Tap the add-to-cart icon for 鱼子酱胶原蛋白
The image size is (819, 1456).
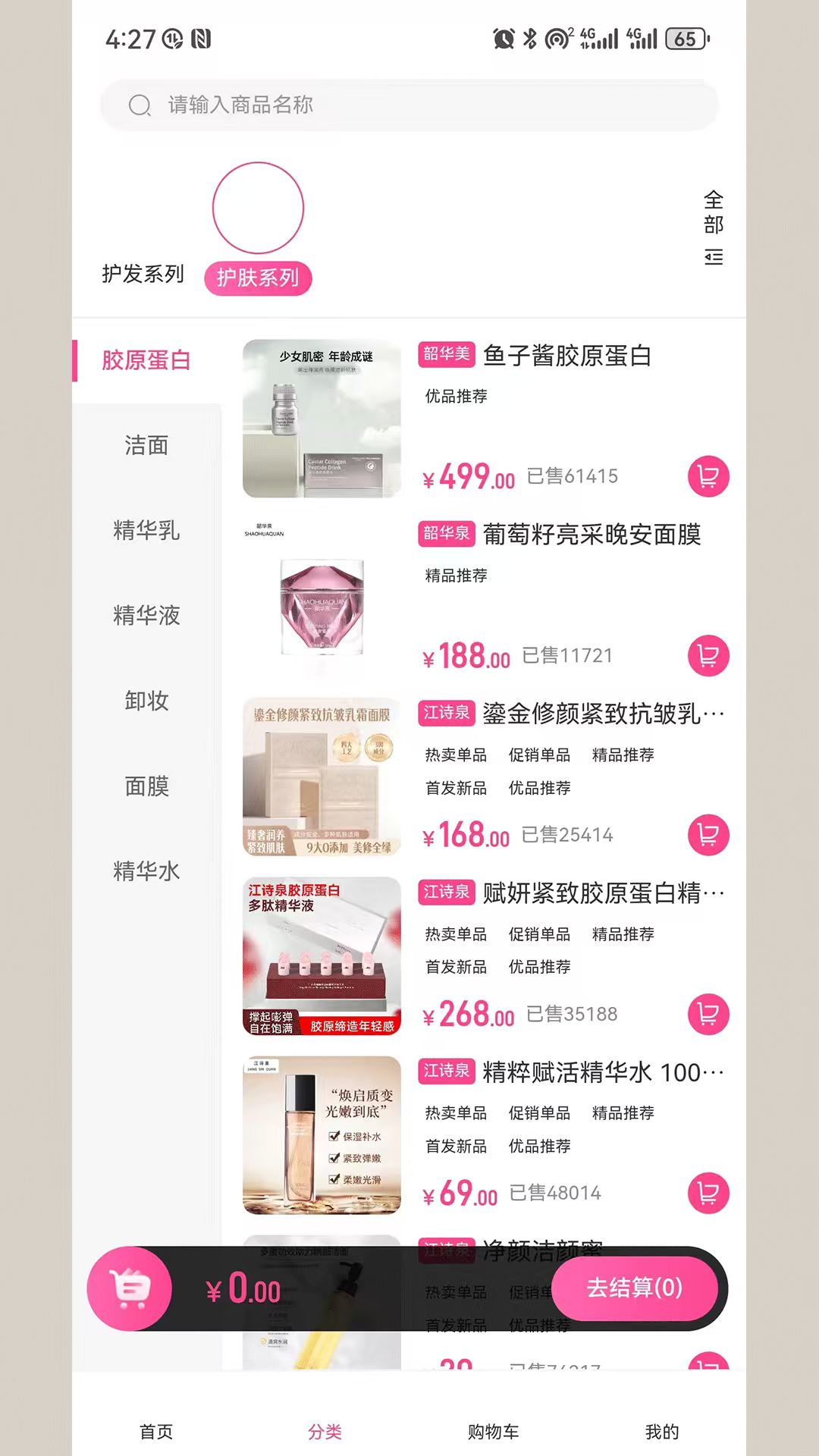point(708,476)
